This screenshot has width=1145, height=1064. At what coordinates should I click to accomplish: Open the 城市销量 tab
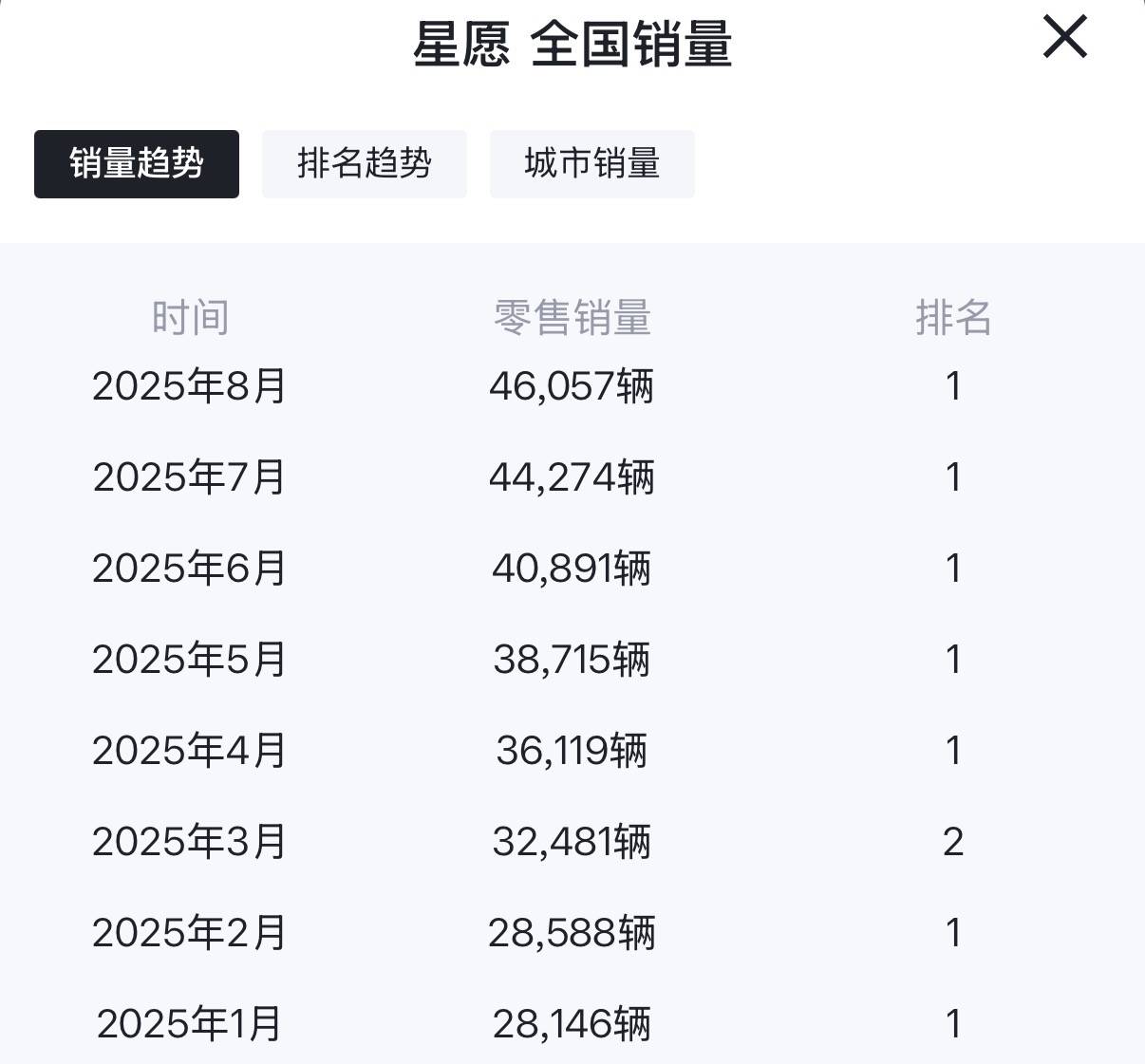pyautogui.click(x=591, y=164)
